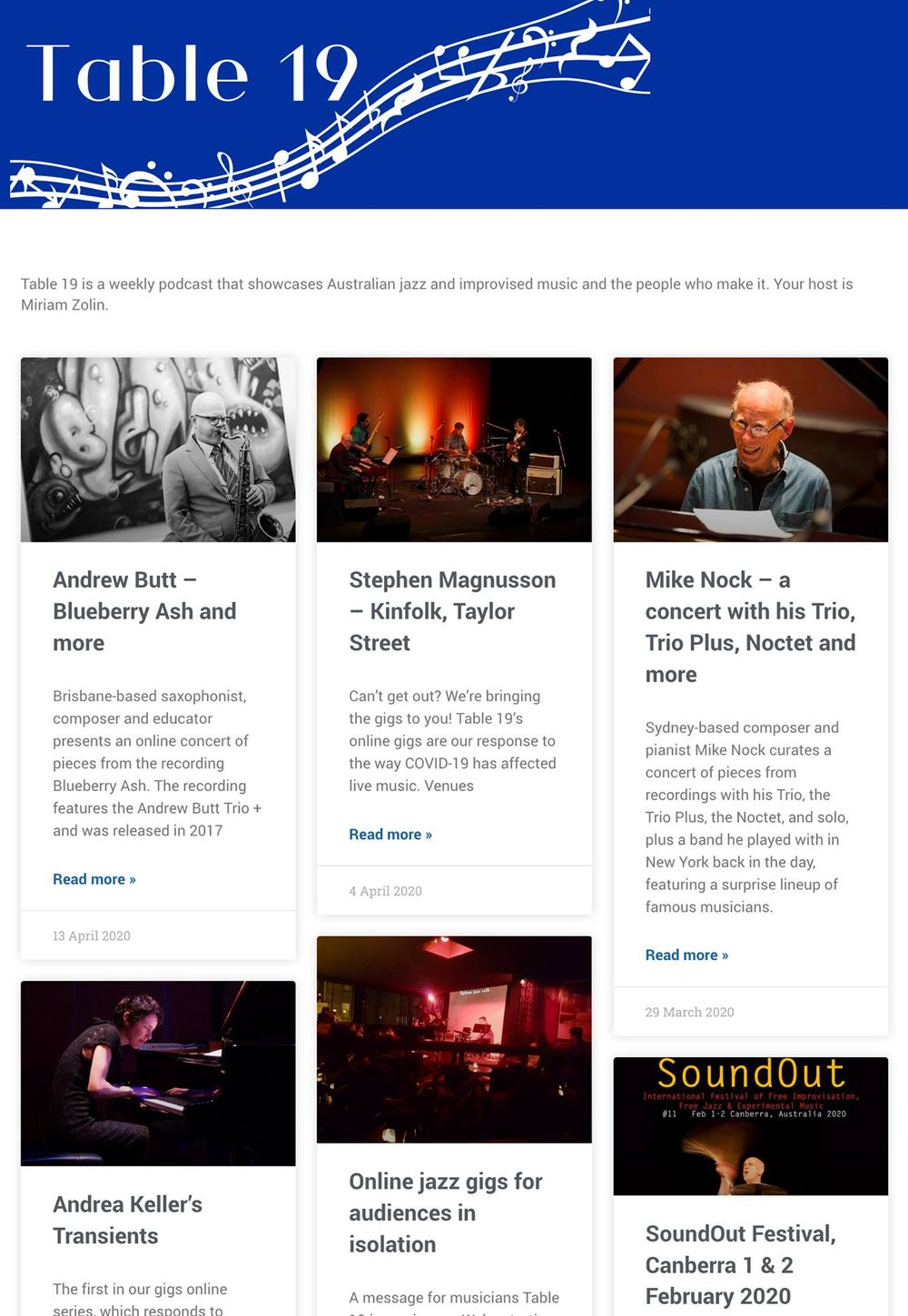Open 'Andrew Butt – Blueberry Ash and more' title
Image resolution: width=908 pixels, height=1316 pixels.
point(144,611)
